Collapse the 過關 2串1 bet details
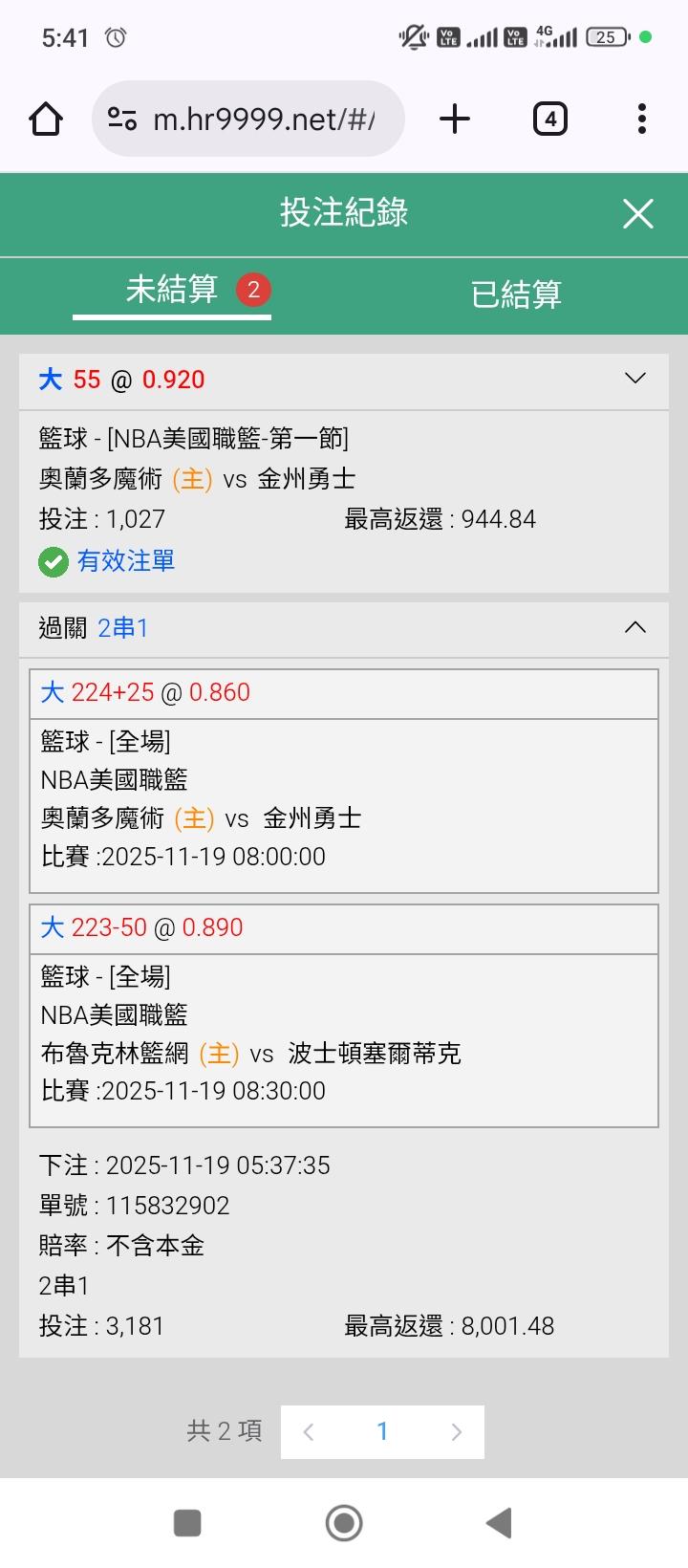The width and height of the screenshot is (688, 1568). (634, 627)
